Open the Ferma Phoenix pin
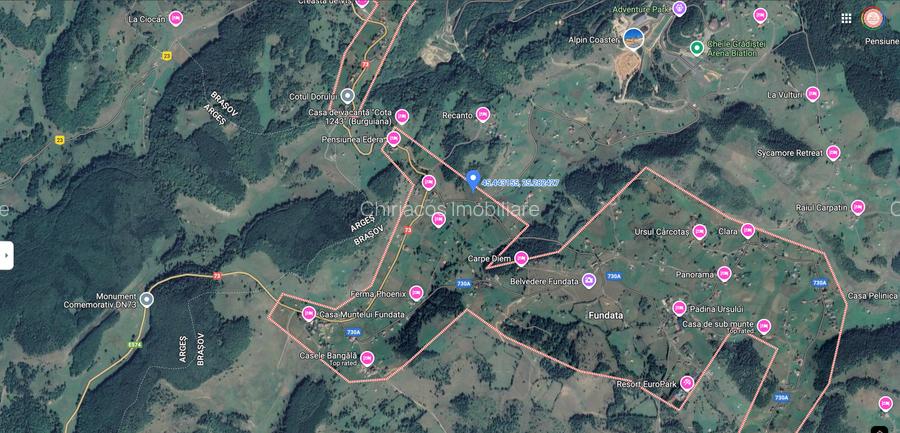Image resolution: width=900 pixels, height=433 pixels. 416,293
